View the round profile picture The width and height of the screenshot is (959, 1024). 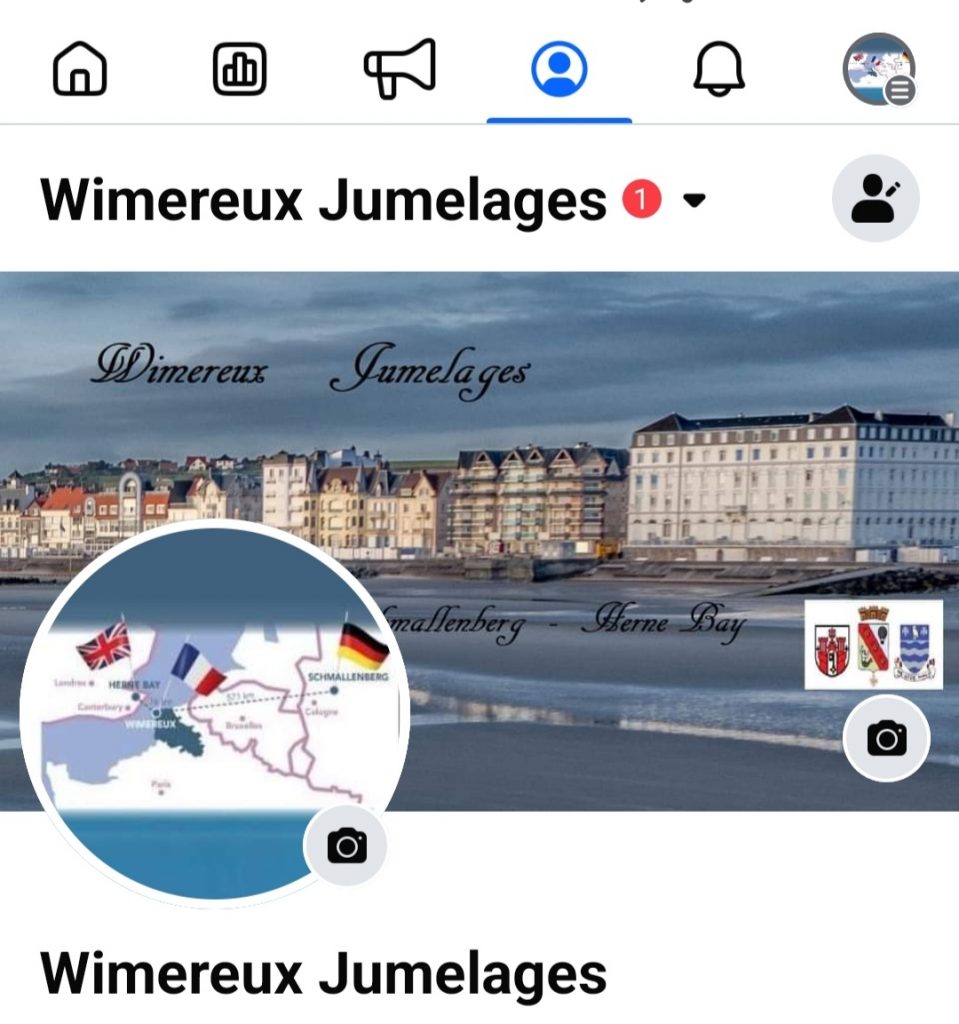(200, 700)
